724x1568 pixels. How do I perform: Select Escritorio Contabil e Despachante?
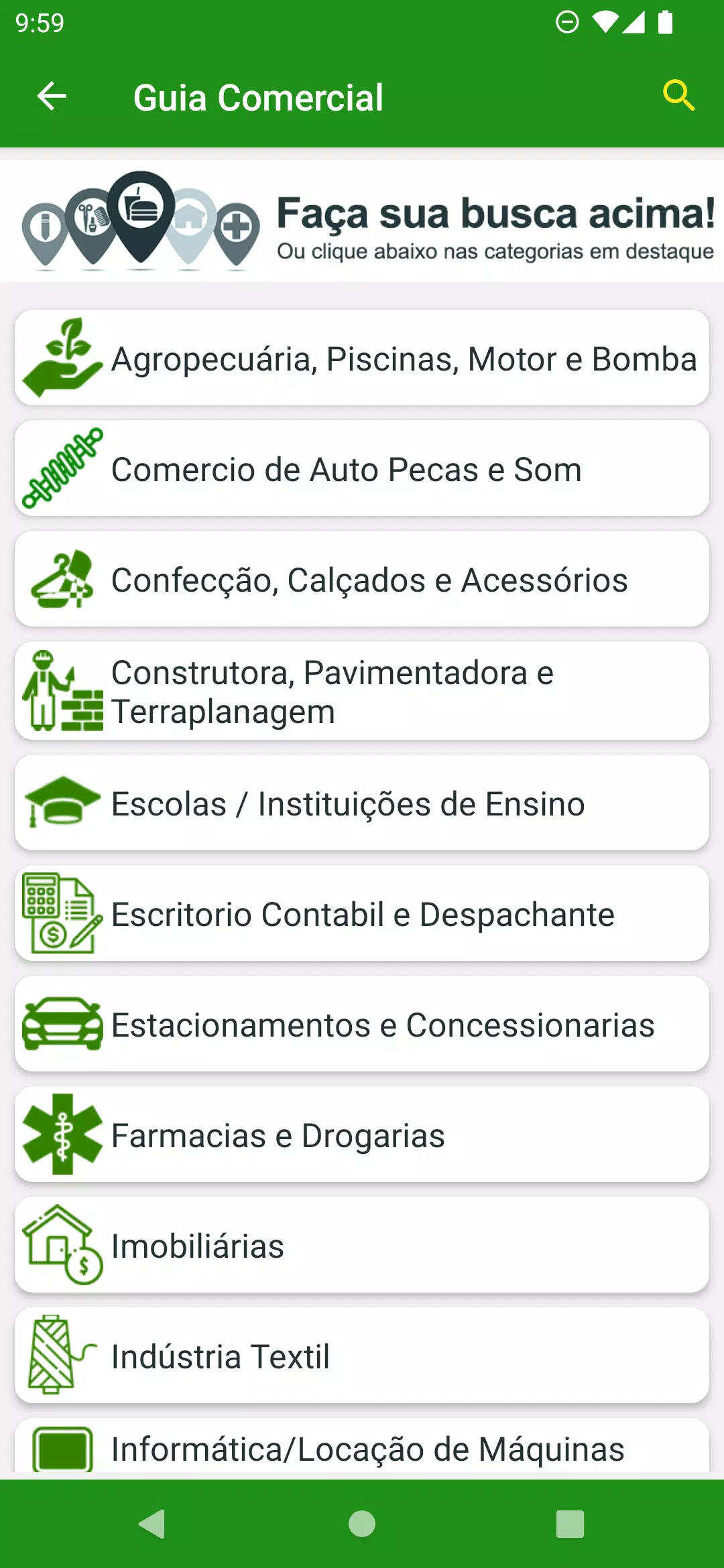tap(362, 913)
